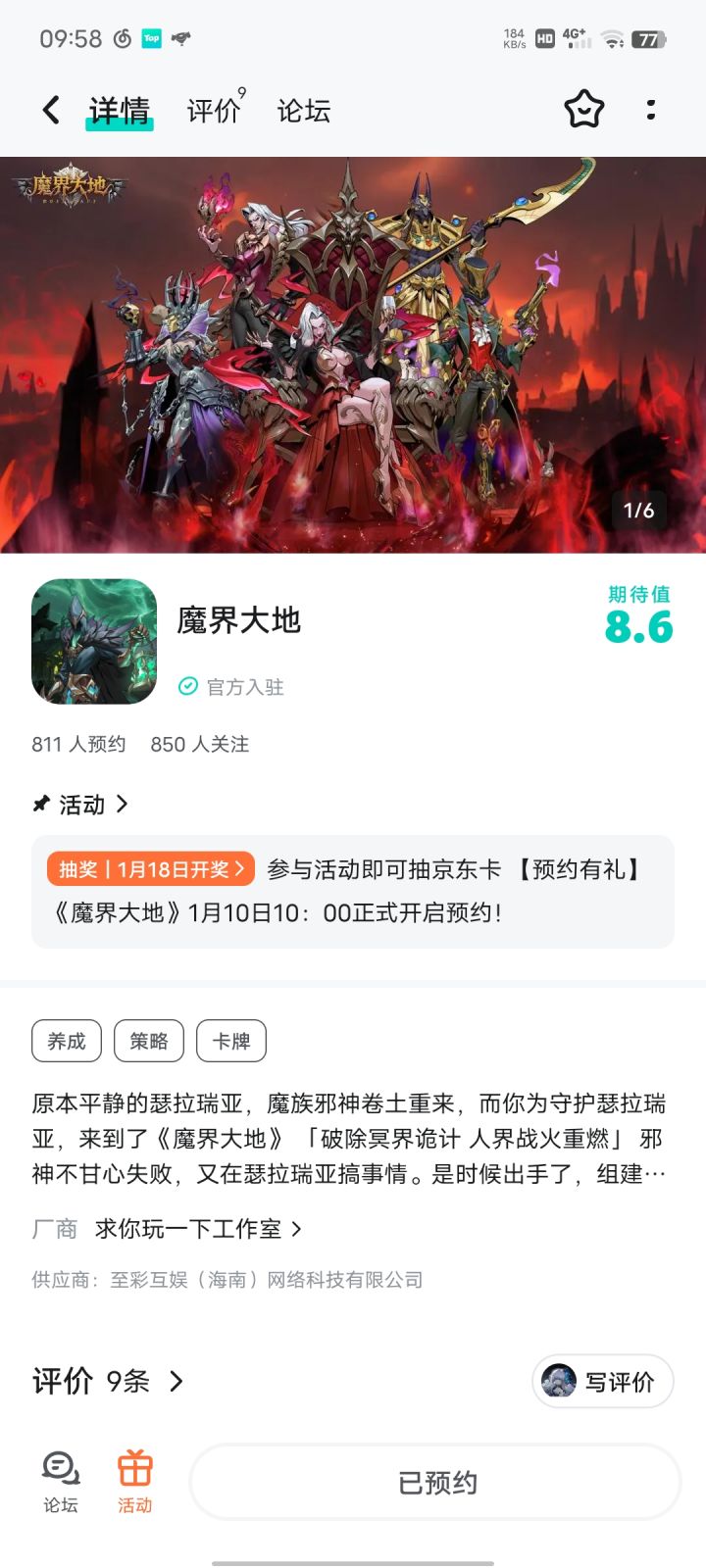Switch to the 论坛 tab
Viewport: 706px width, 1568px height.
(x=302, y=110)
